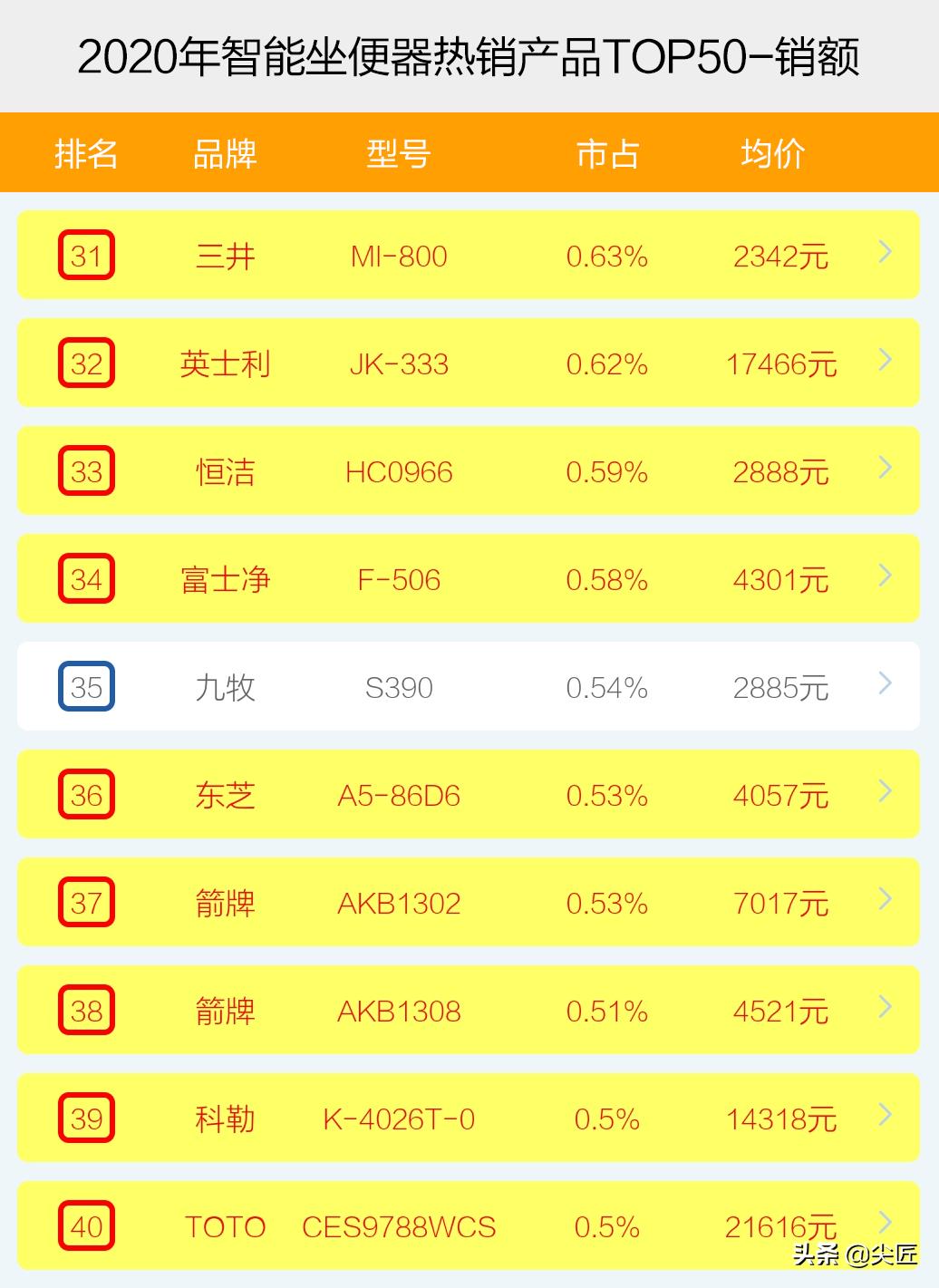Click the price 21616元 for TOTO
The height and width of the screenshot is (1288, 939).
pyautogui.click(x=781, y=1226)
